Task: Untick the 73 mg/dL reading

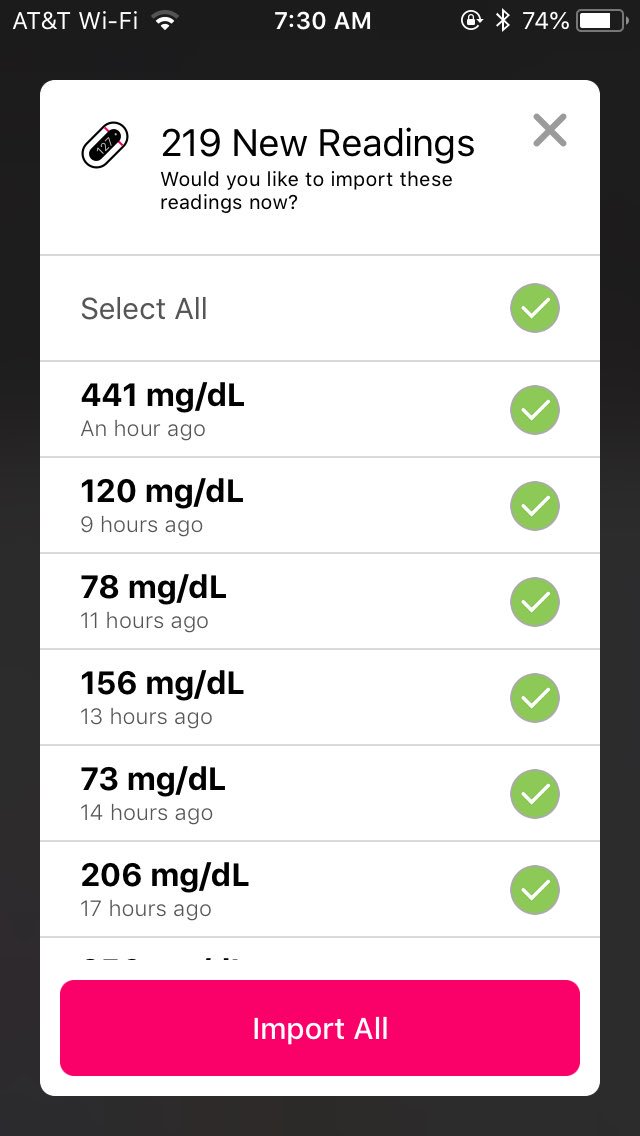Action: point(535,794)
